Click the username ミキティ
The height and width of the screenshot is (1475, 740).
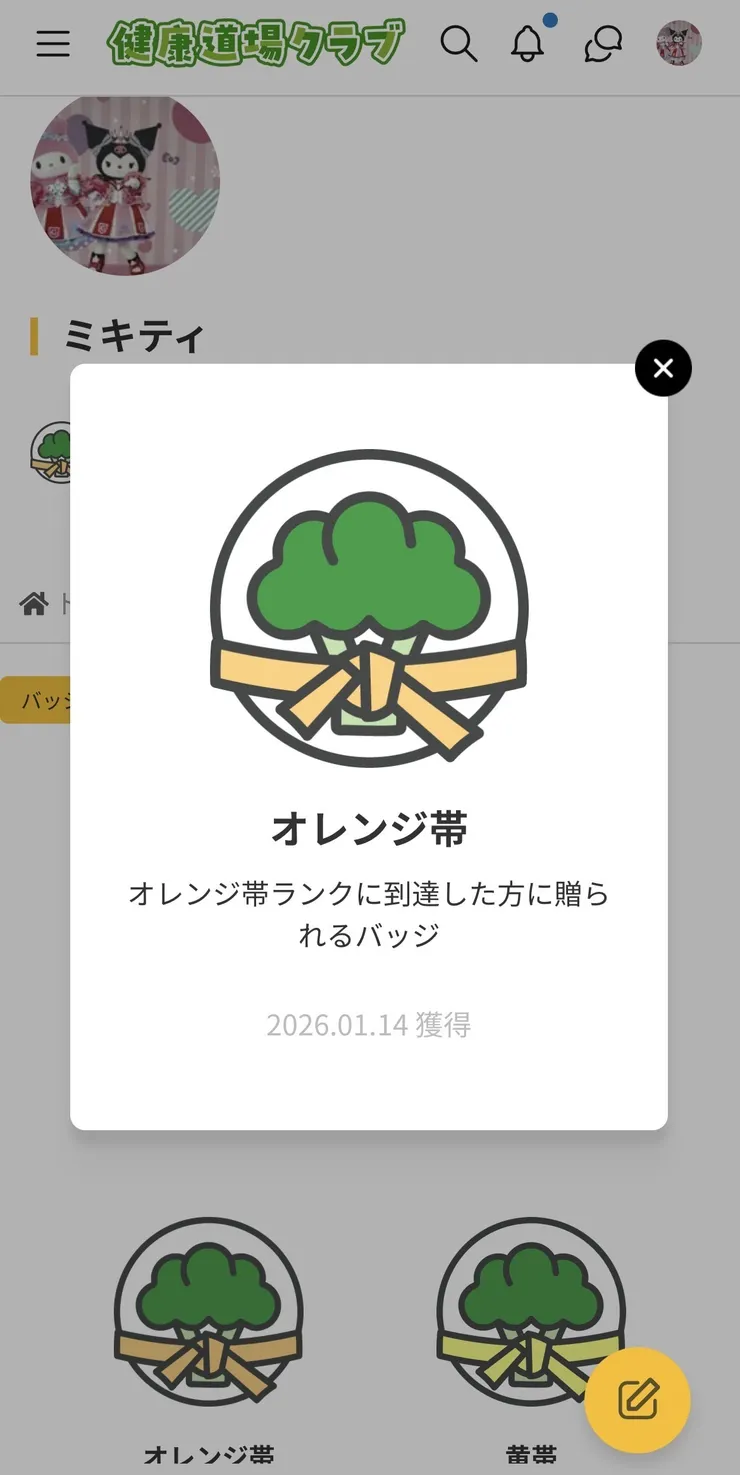click(x=133, y=337)
